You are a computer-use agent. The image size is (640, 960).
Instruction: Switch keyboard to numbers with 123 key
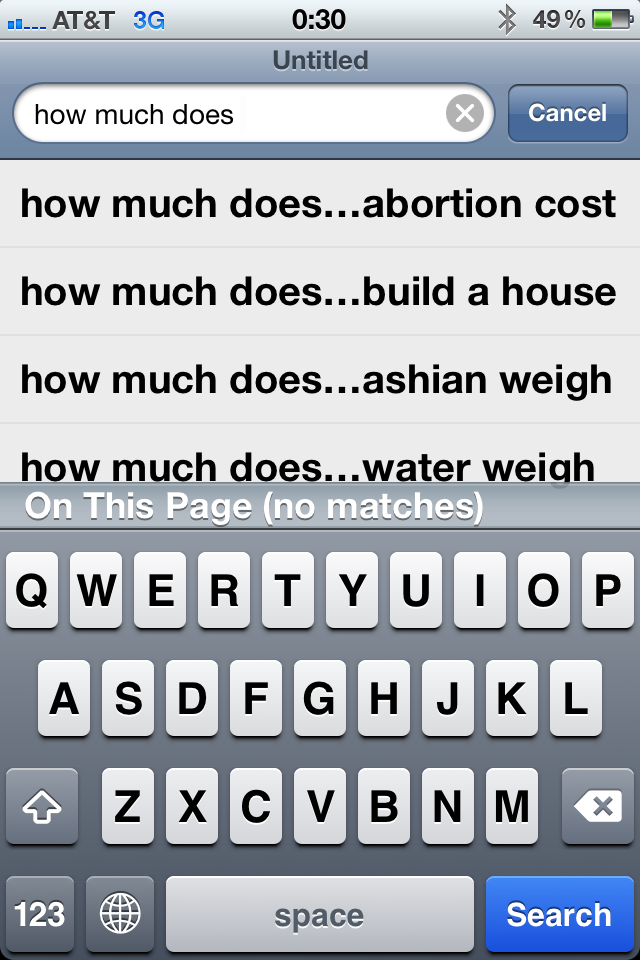click(x=40, y=914)
